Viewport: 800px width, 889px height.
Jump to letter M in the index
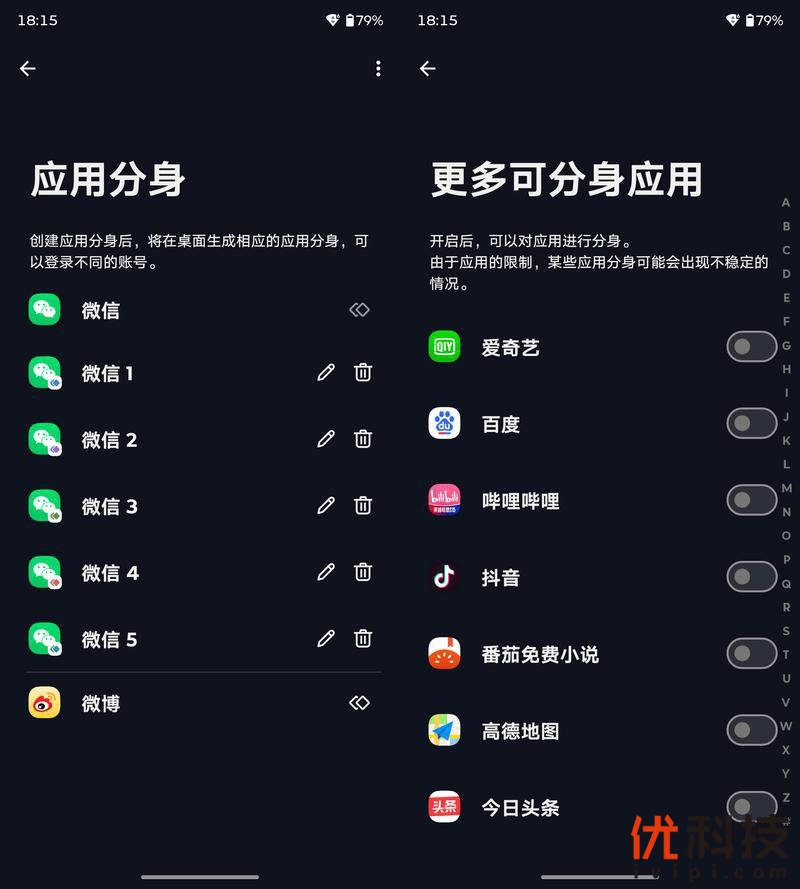coord(786,488)
